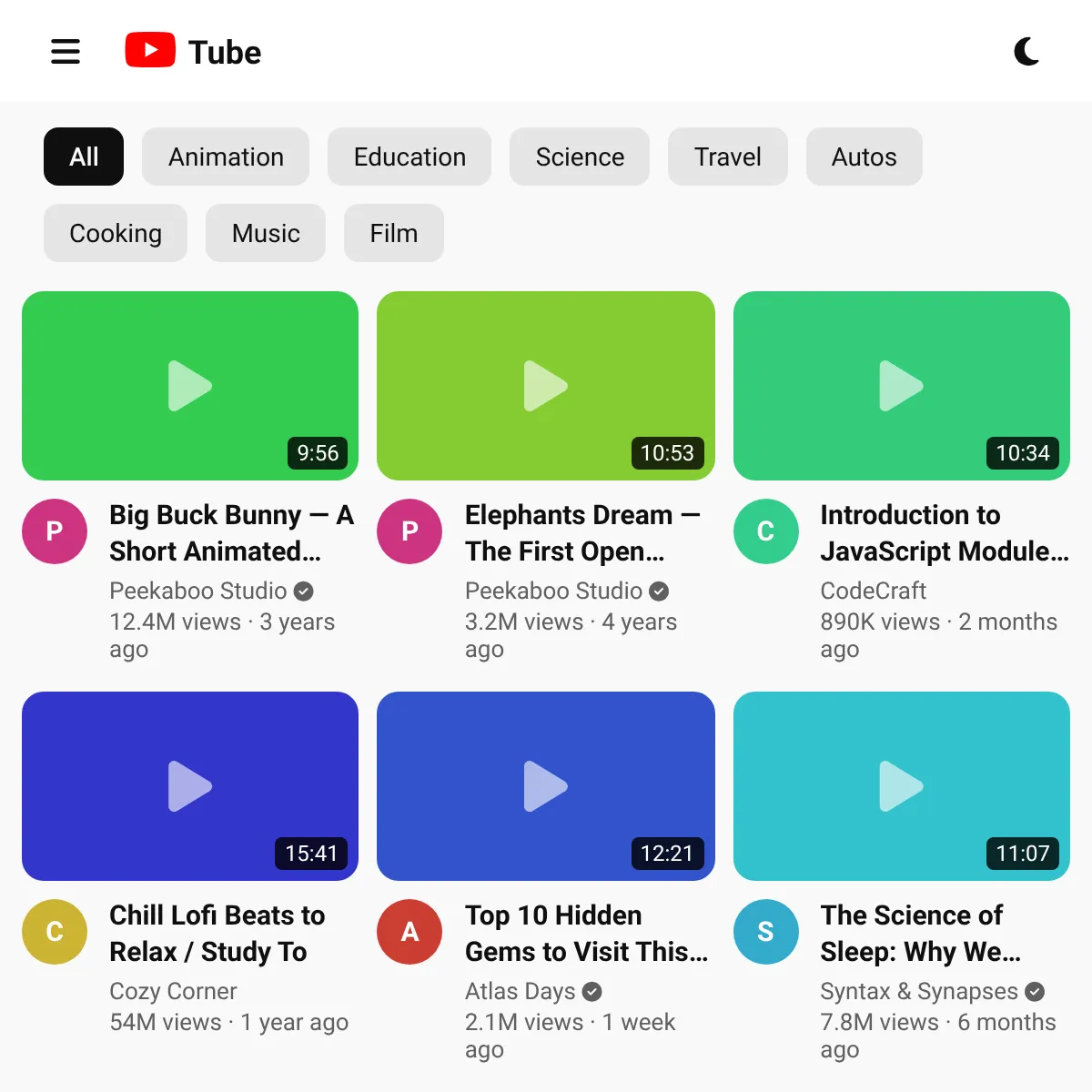Image resolution: width=1092 pixels, height=1092 pixels.
Task: Show Travel videos
Action: (x=728, y=157)
